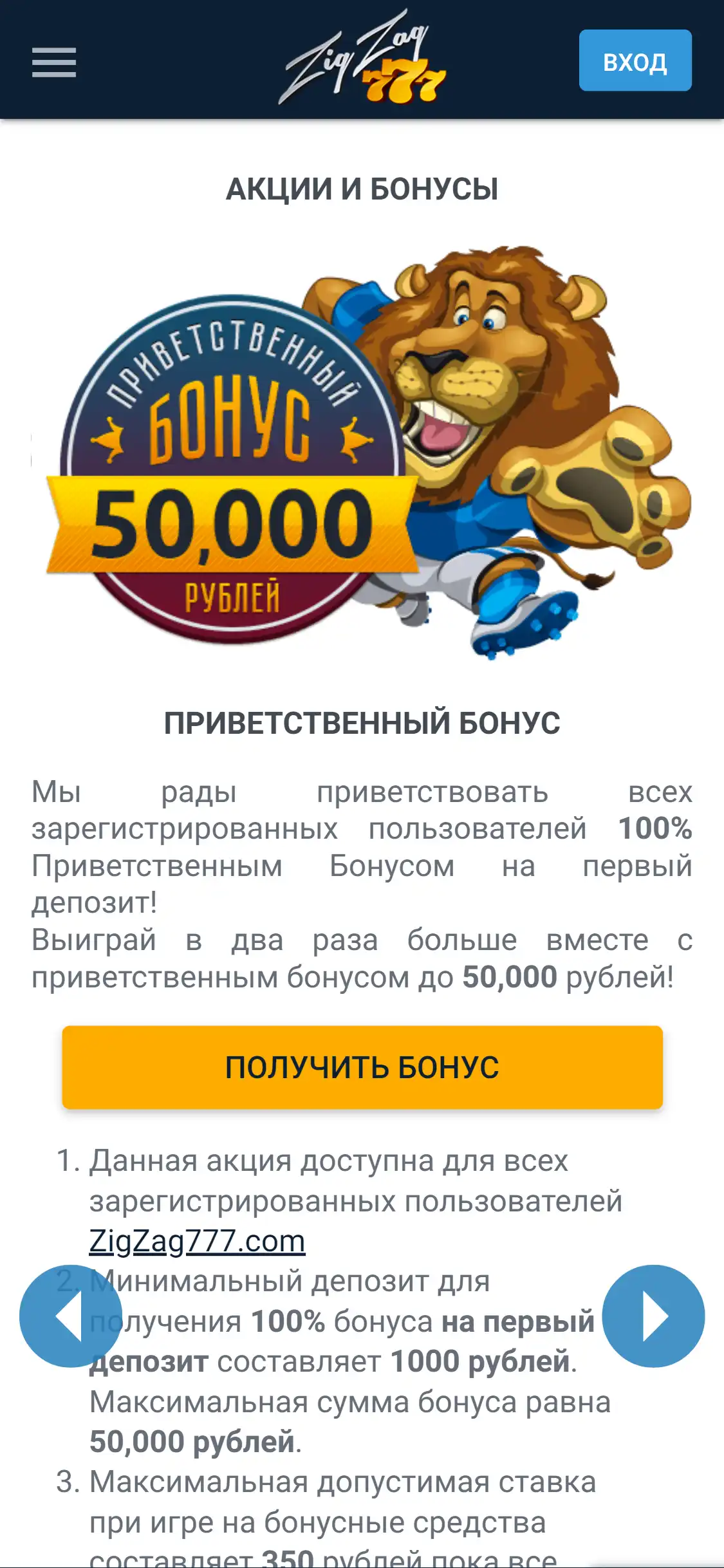The image size is (724, 1568).
Task: Go to the next promotion arrow
Action: pyautogui.click(x=653, y=1316)
